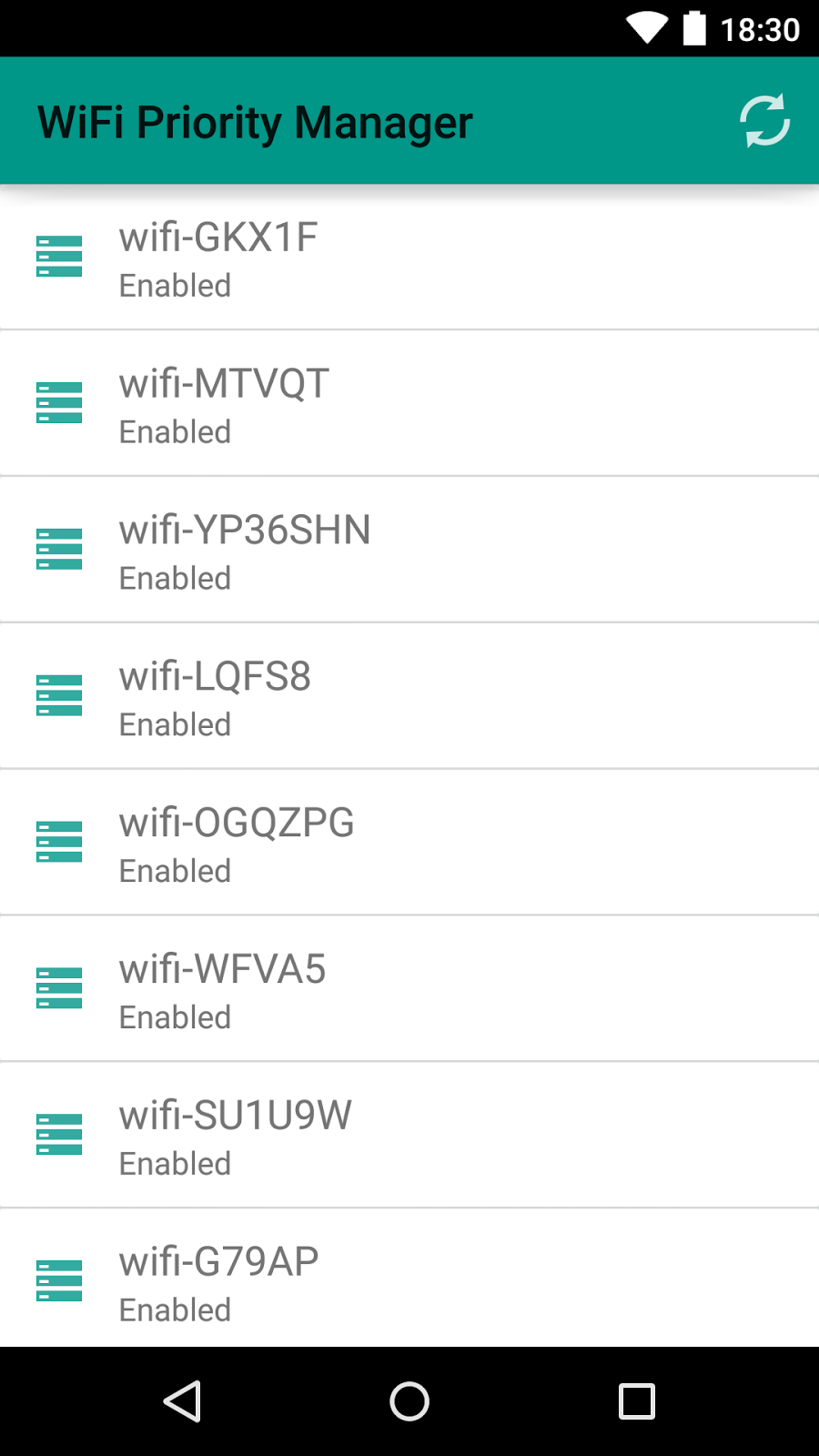This screenshot has height=1456, width=819.
Task: Choose the wifi-YP36SHN network
Action: pos(409,550)
